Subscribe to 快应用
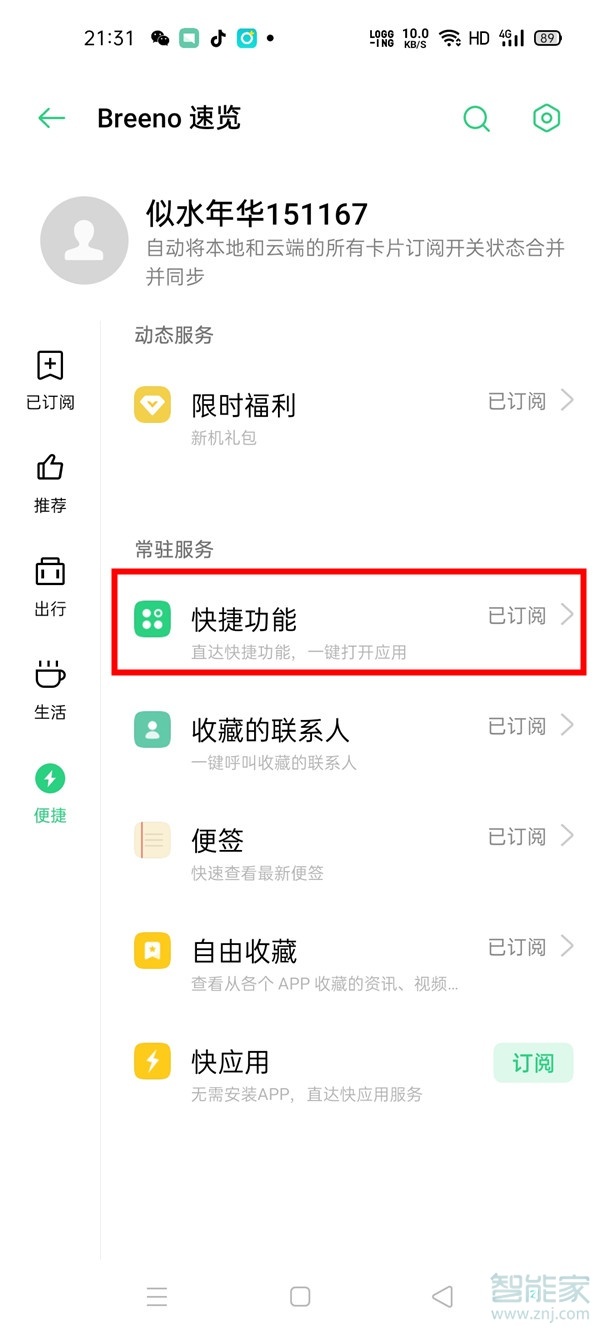Image resolution: width=600 pixels, height=1333 pixels. pyautogui.click(x=533, y=1063)
